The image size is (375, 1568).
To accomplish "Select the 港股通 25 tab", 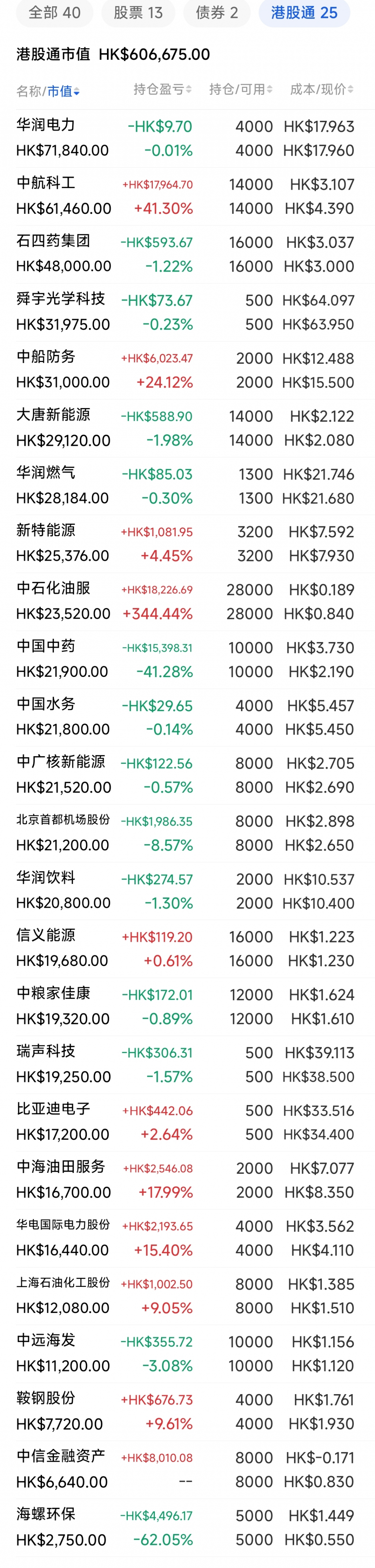I will pyautogui.click(x=304, y=12).
